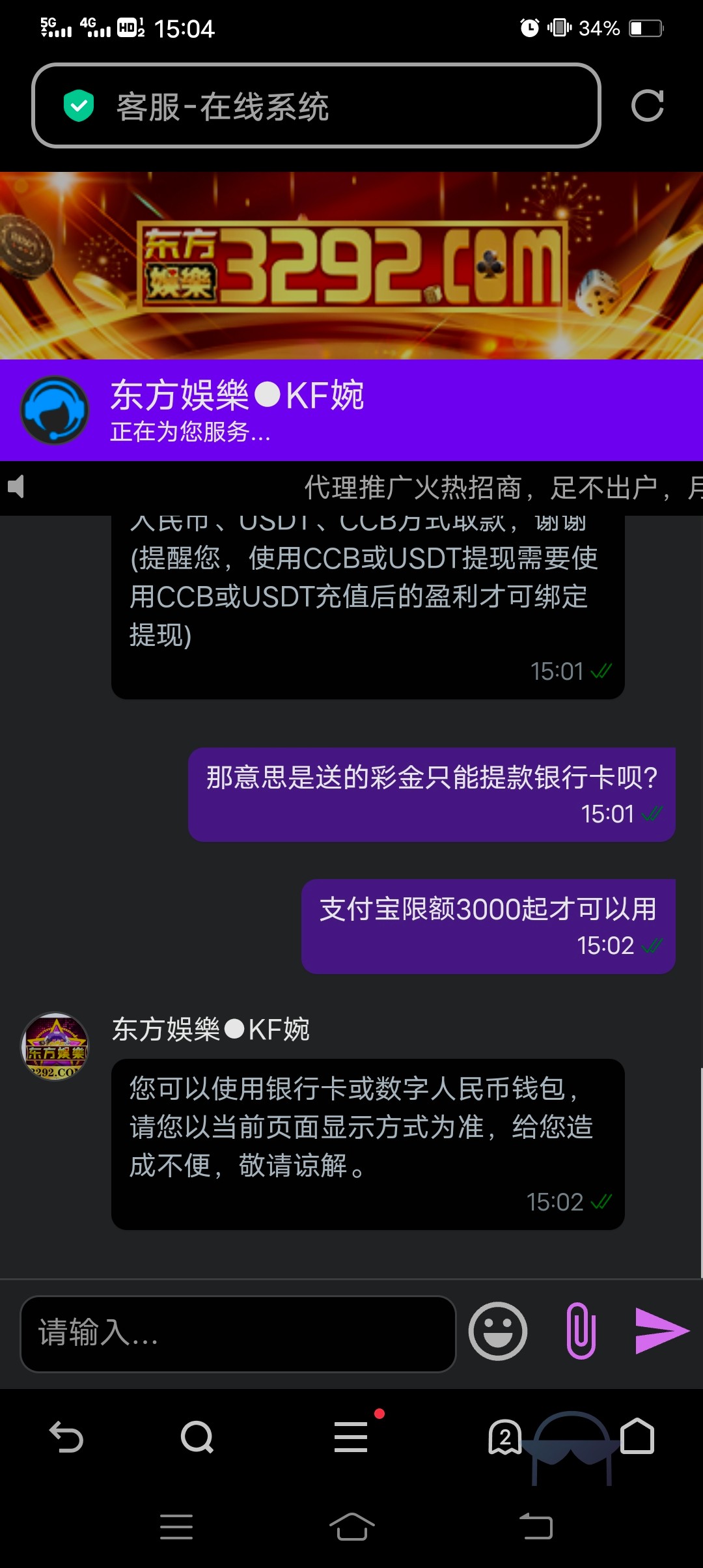The width and height of the screenshot is (703, 1568).
Task: Toggle the browser menu with the red dot badge
Action: click(x=351, y=1436)
